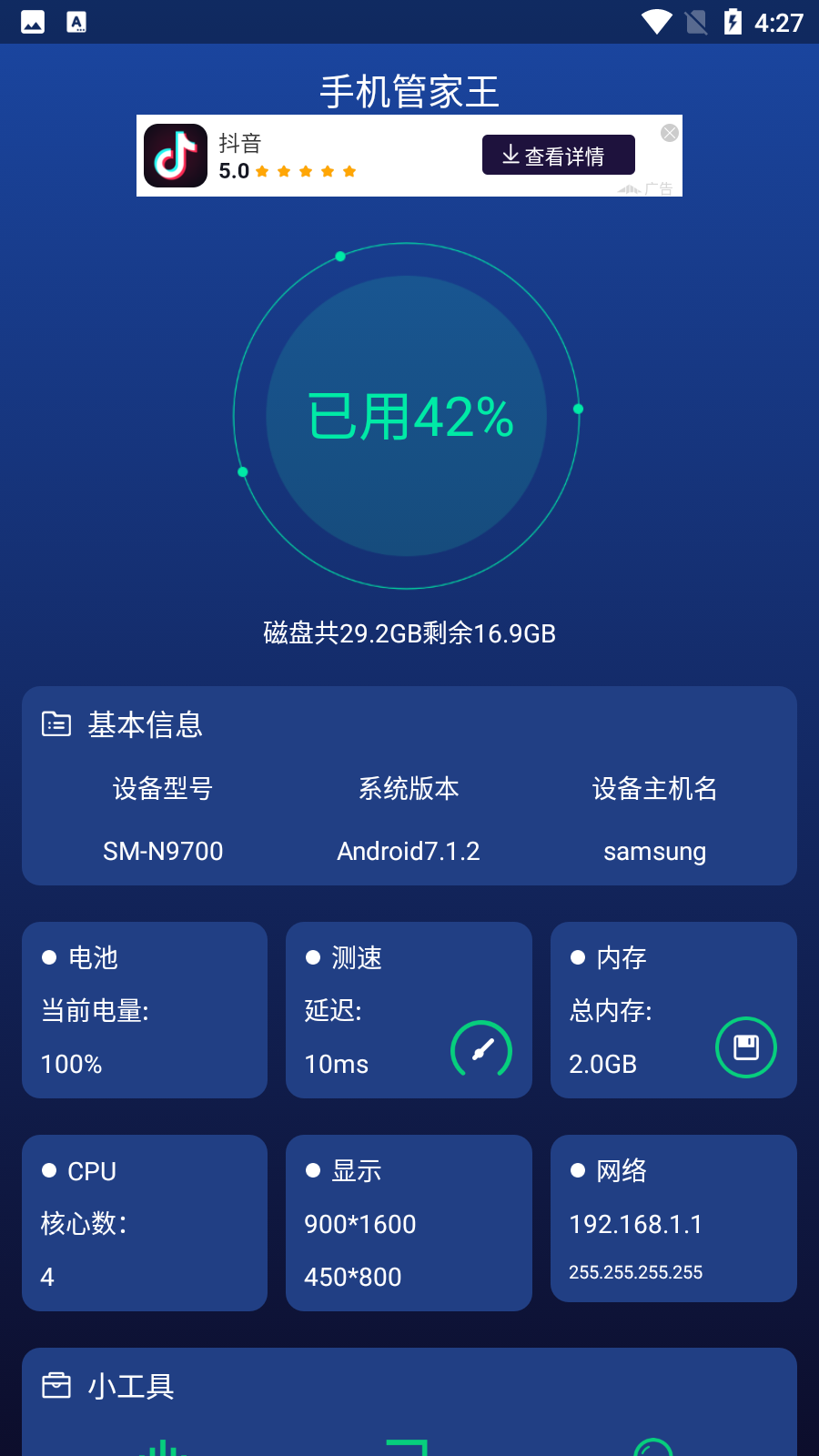Open the 网络 network card
This screenshot has height=1456, width=819.
click(673, 1218)
